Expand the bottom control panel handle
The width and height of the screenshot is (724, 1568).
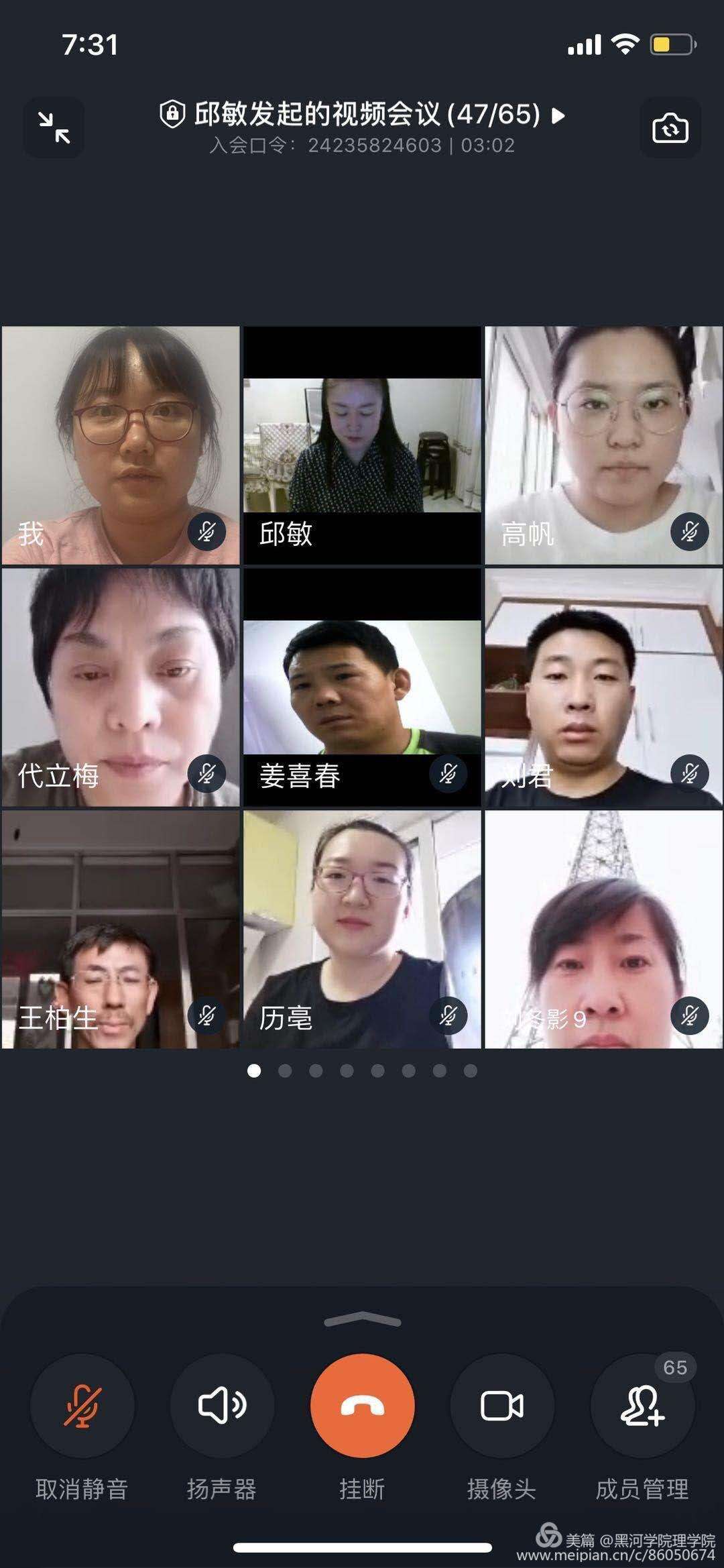tap(362, 1319)
